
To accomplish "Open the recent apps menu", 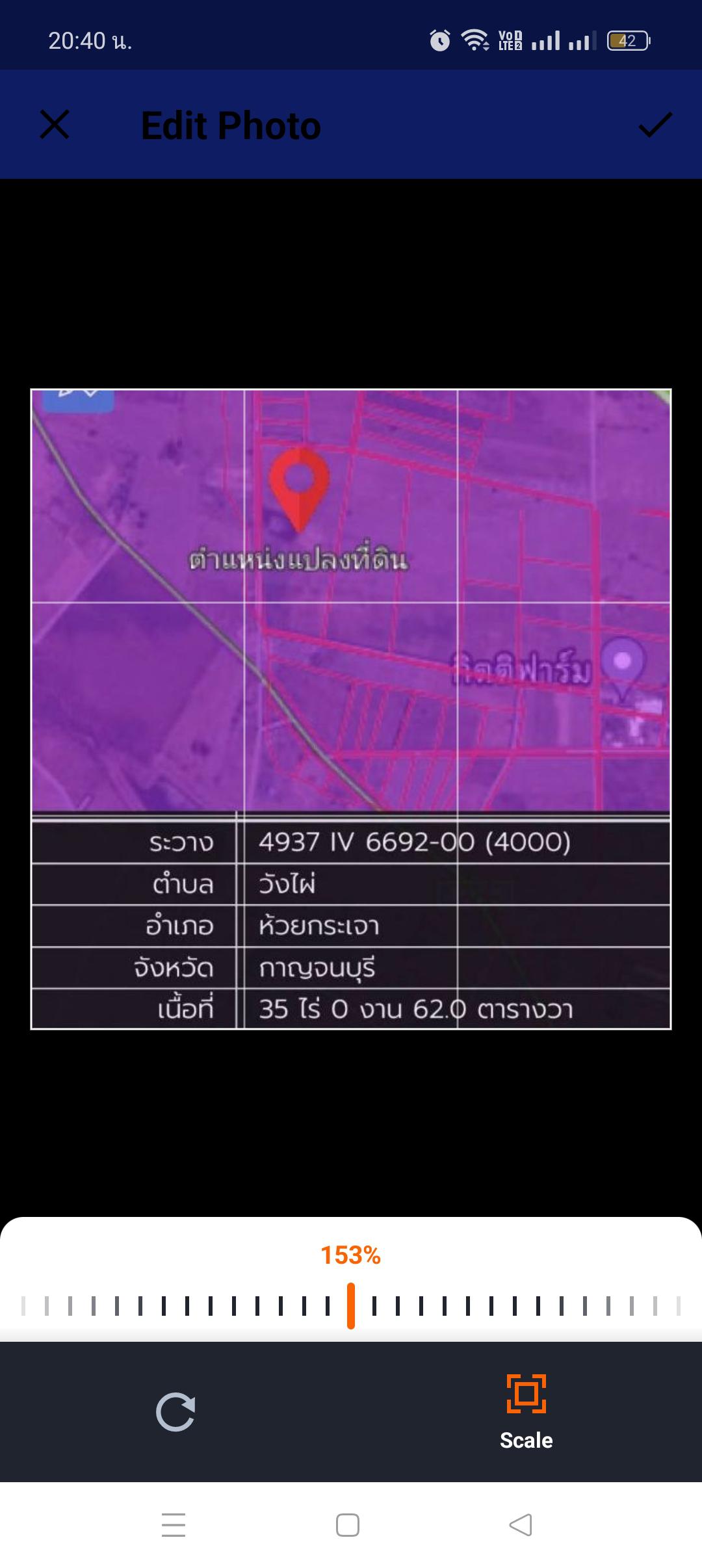I will click(174, 1524).
